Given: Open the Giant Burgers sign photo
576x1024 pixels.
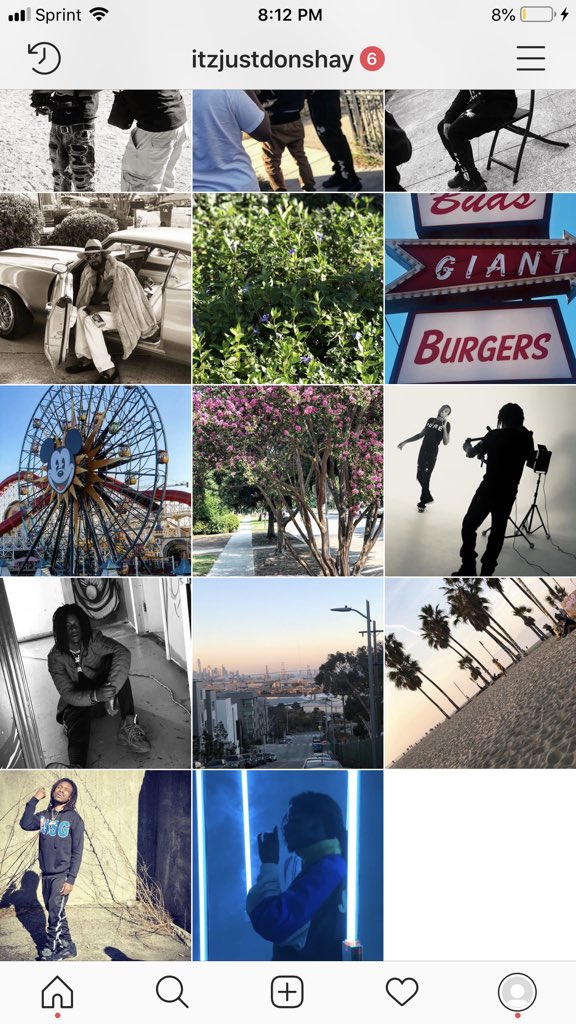Looking at the screenshot, I should (481, 288).
